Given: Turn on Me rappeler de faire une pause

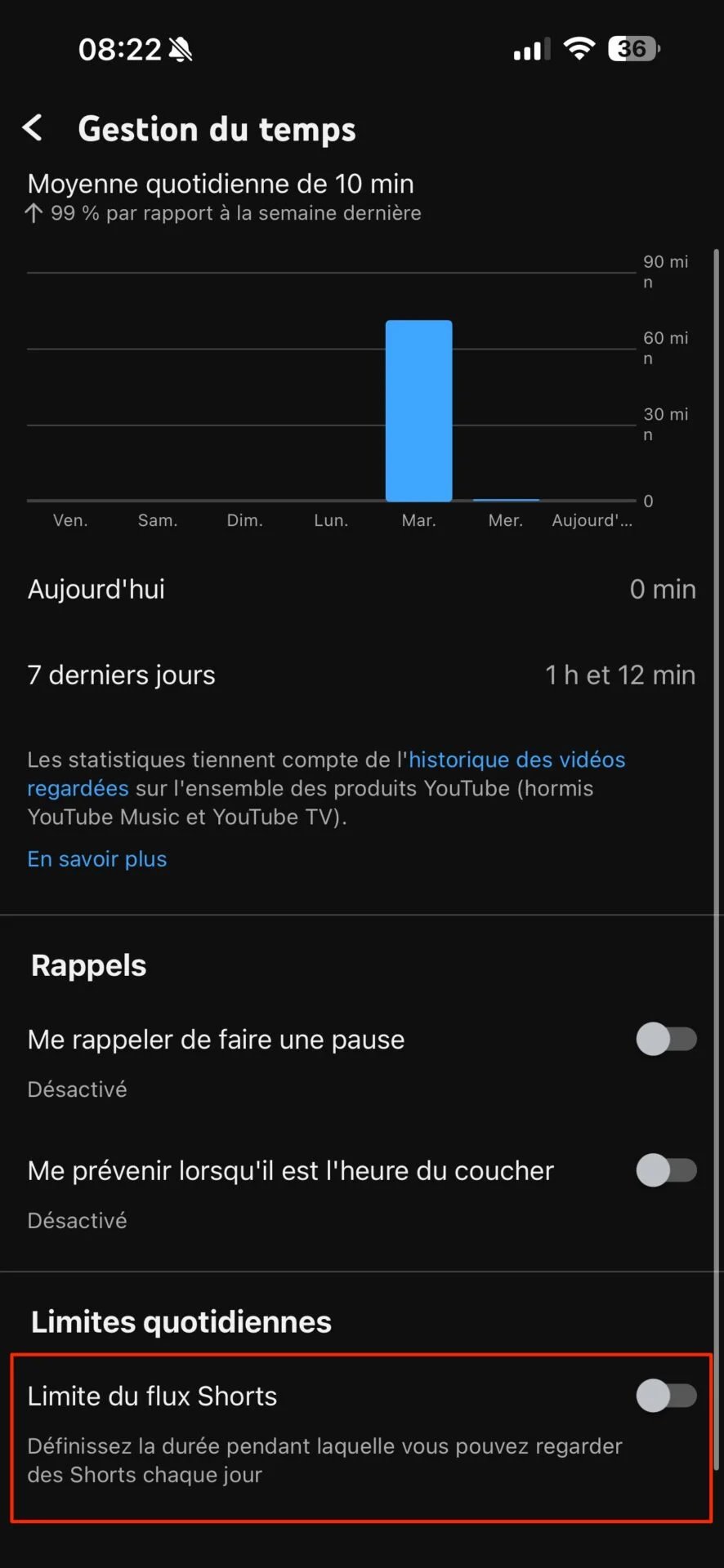Looking at the screenshot, I should point(667,1039).
